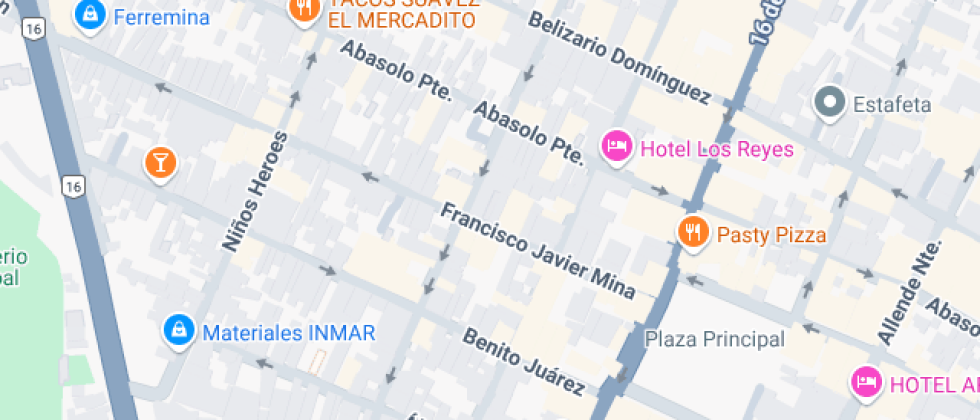The image size is (980, 420).
Task: Select the Pasty Pizza restaurant pin
Action: click(693, 234)
